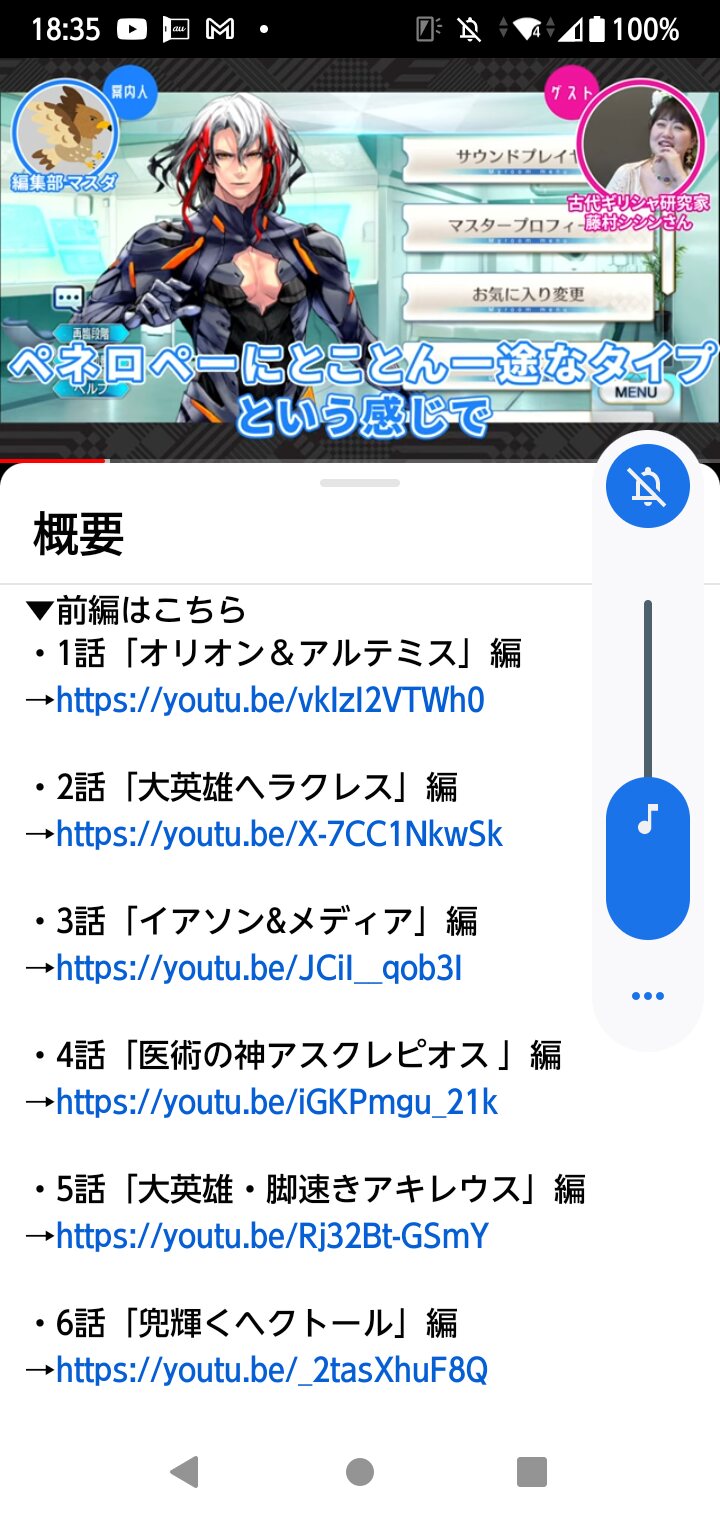Open the link youtu.be/iGKPmgu_21k
The height and width of the screenshot is (1520, 720).
277,1102
